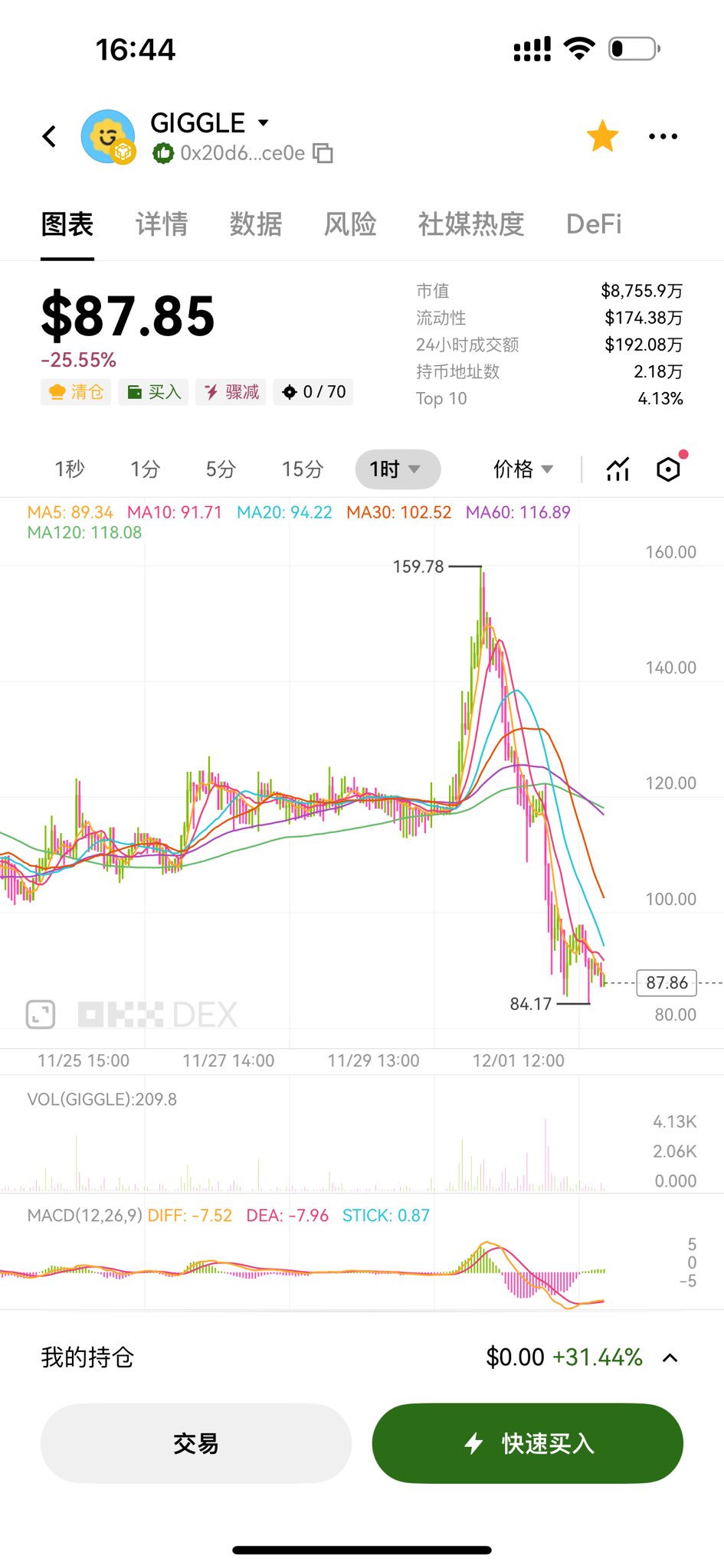Image resolution: width=724 pixels, height=1568 pixels.
Task: Switch to the 详情 tab
Action: tap(162, 224)
